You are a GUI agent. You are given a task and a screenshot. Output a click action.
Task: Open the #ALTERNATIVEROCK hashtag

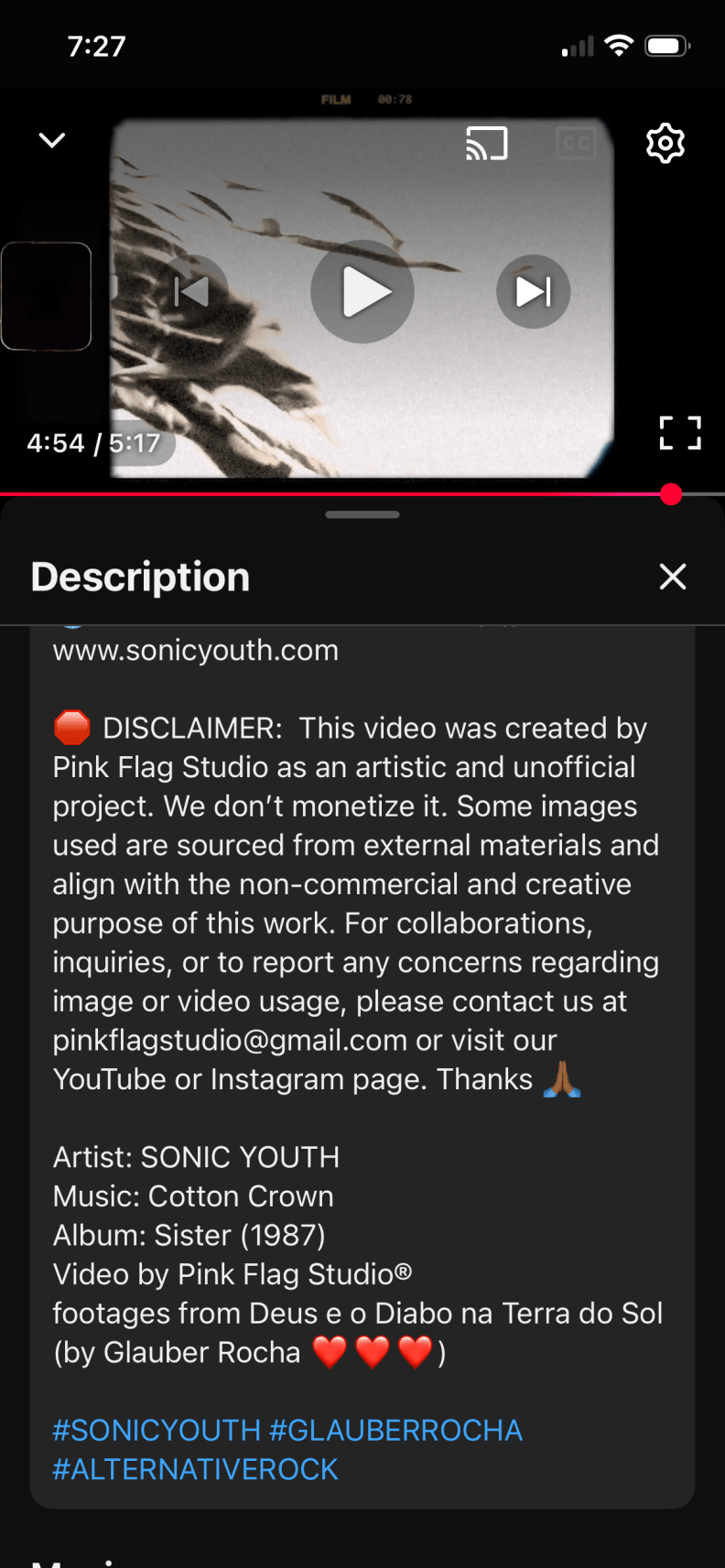coord(196,1469)
